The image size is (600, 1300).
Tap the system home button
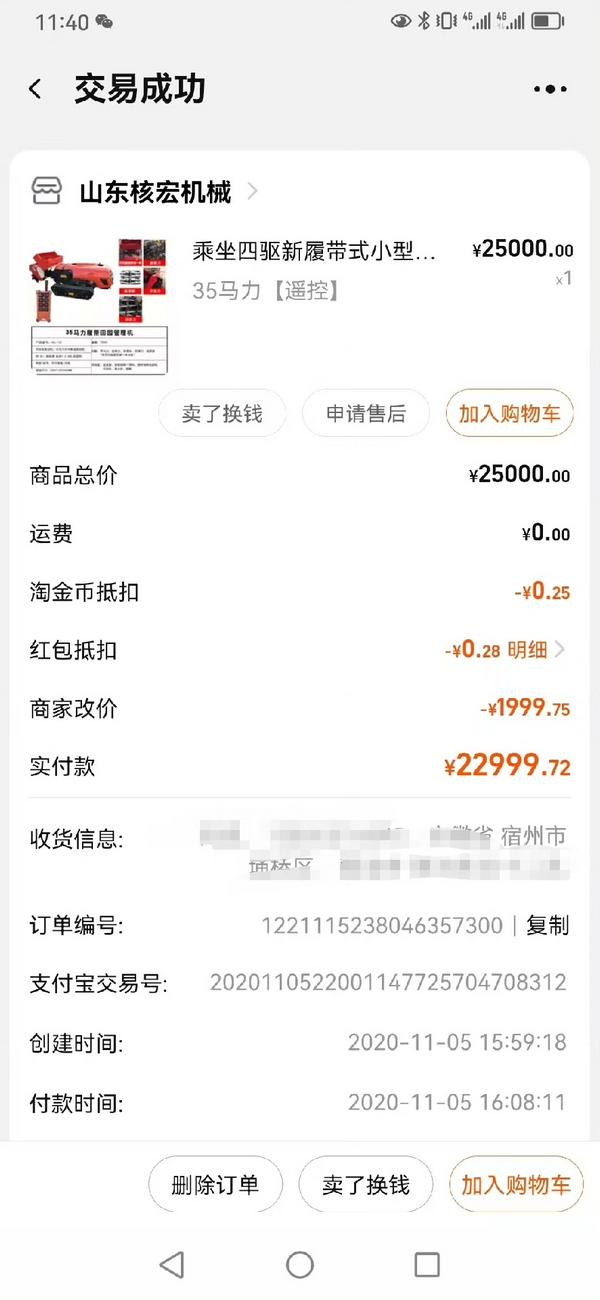click(300, 1264)
